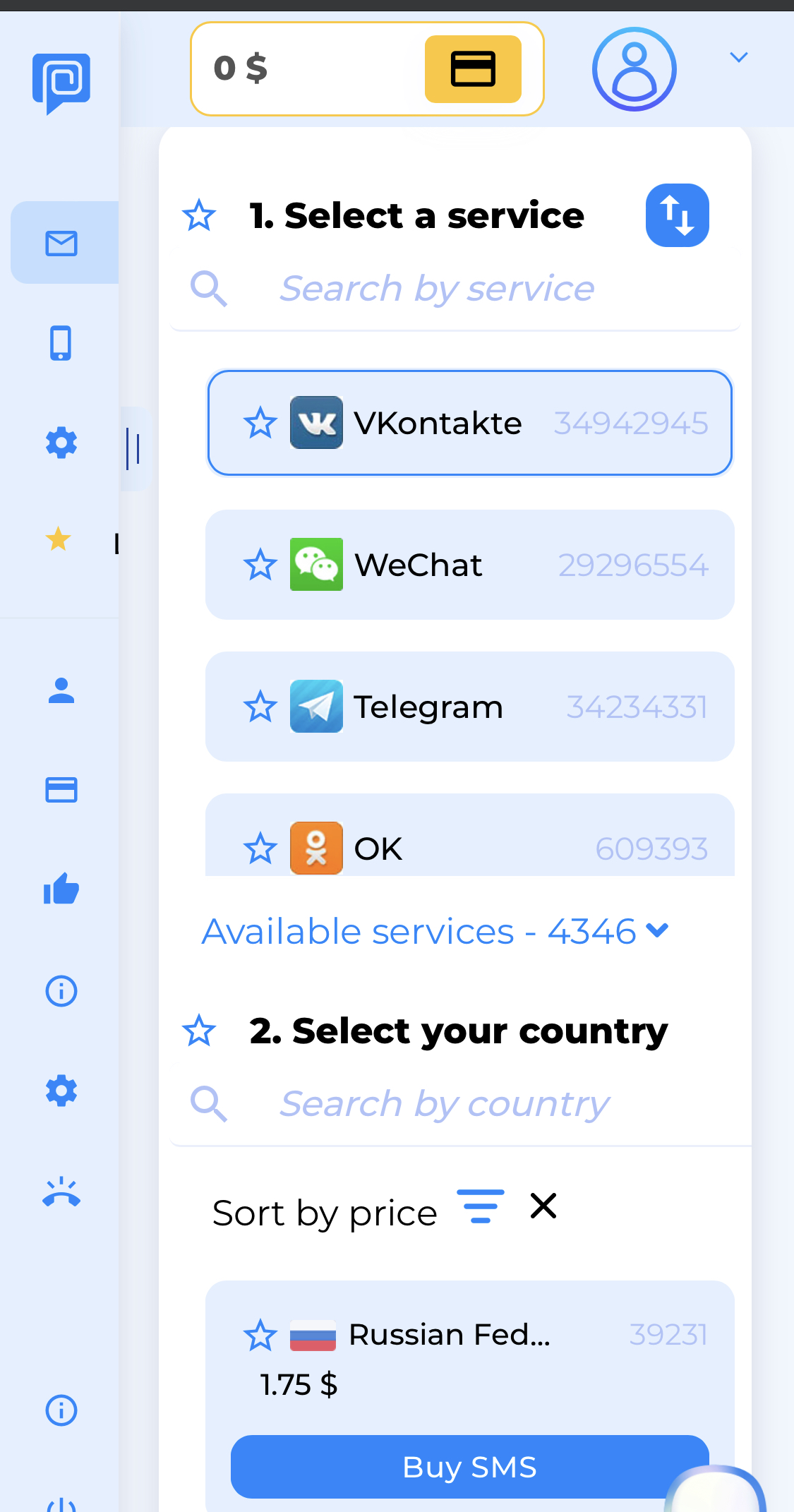Tap the Search by country field
Screen dimensions: 794x1512
[460, 1103]
